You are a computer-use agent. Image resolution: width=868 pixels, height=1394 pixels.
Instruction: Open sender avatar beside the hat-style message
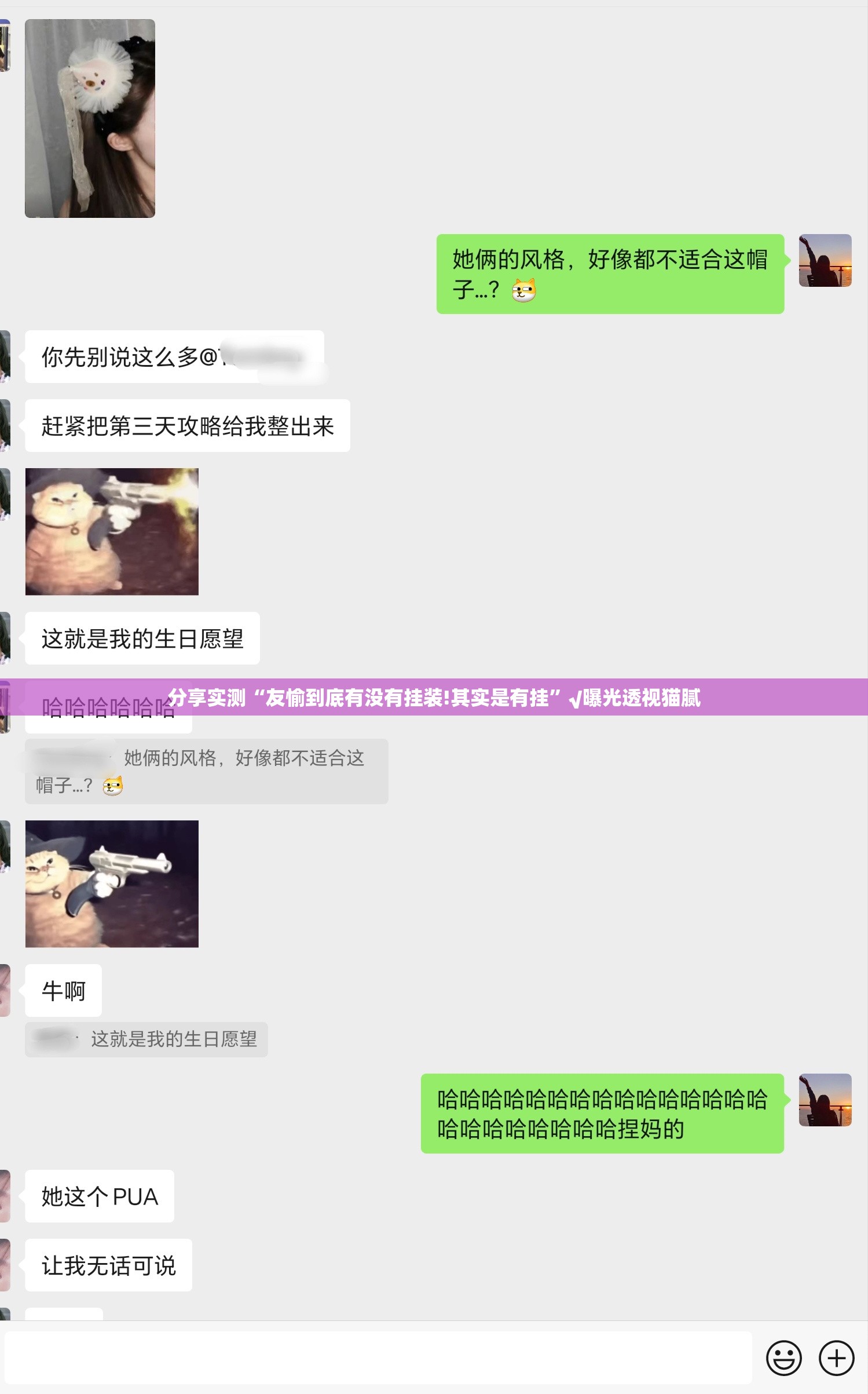click(x=825, y=260)
